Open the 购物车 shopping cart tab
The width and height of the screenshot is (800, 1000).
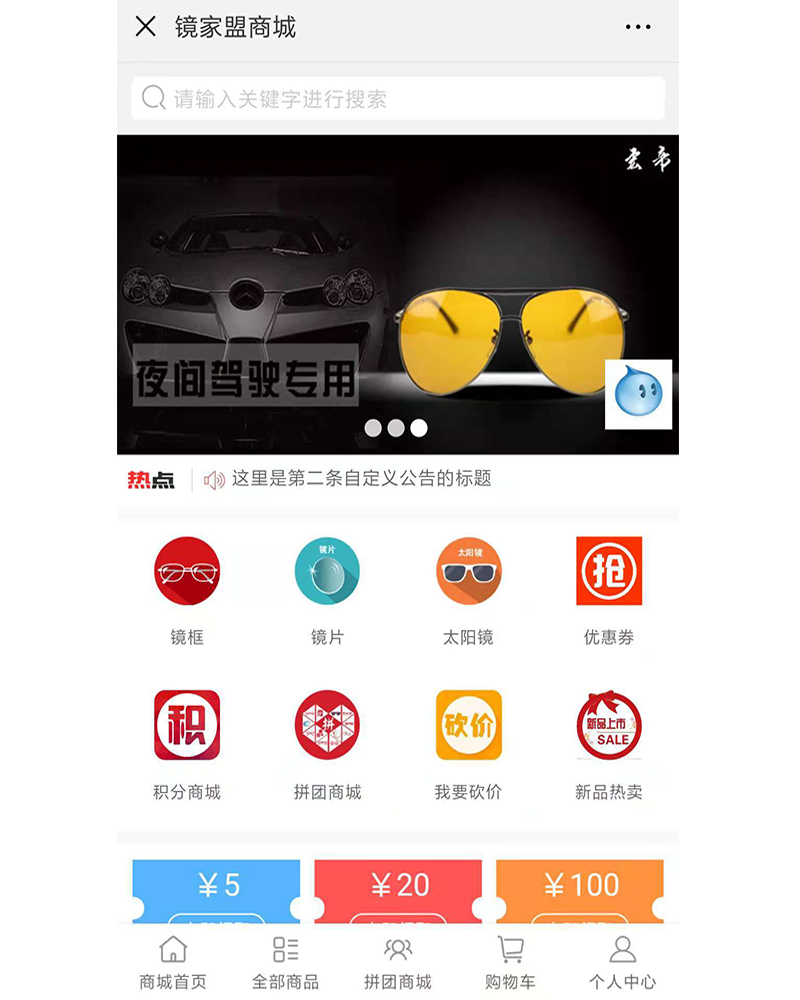(x=510, y=963)
